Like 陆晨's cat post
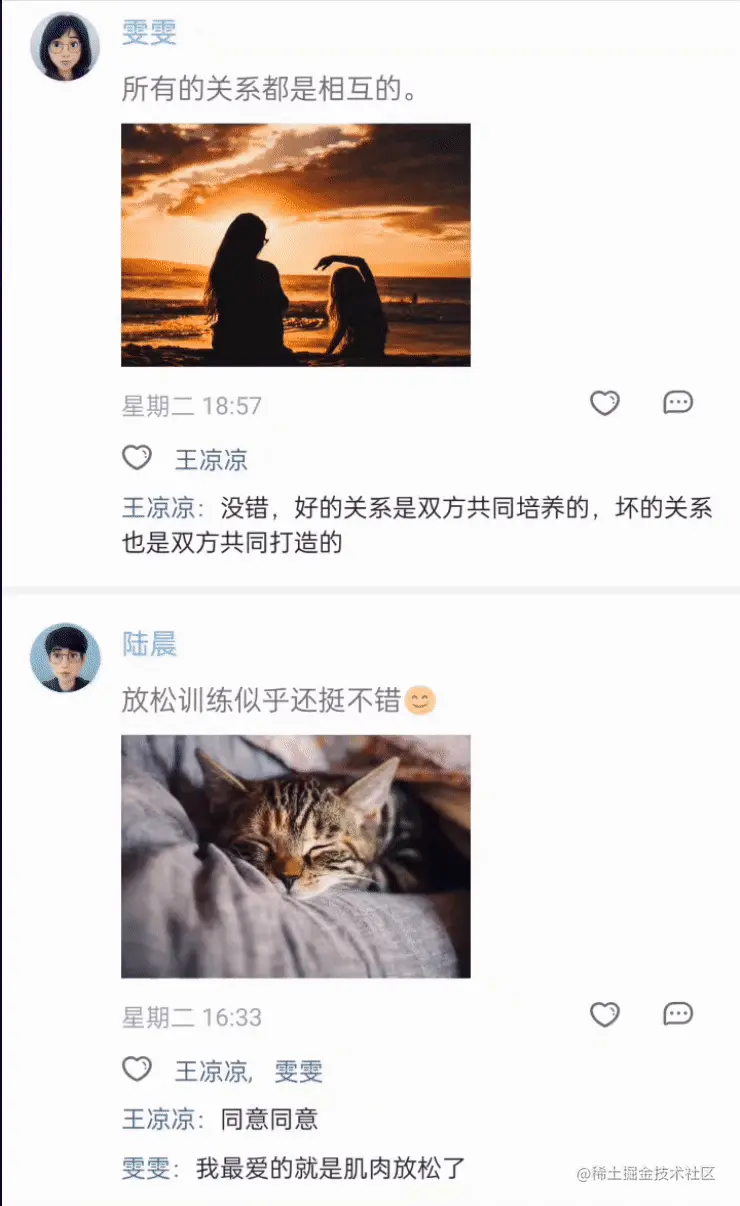Screen dimensions: 740x1206 click(605, 1015)
